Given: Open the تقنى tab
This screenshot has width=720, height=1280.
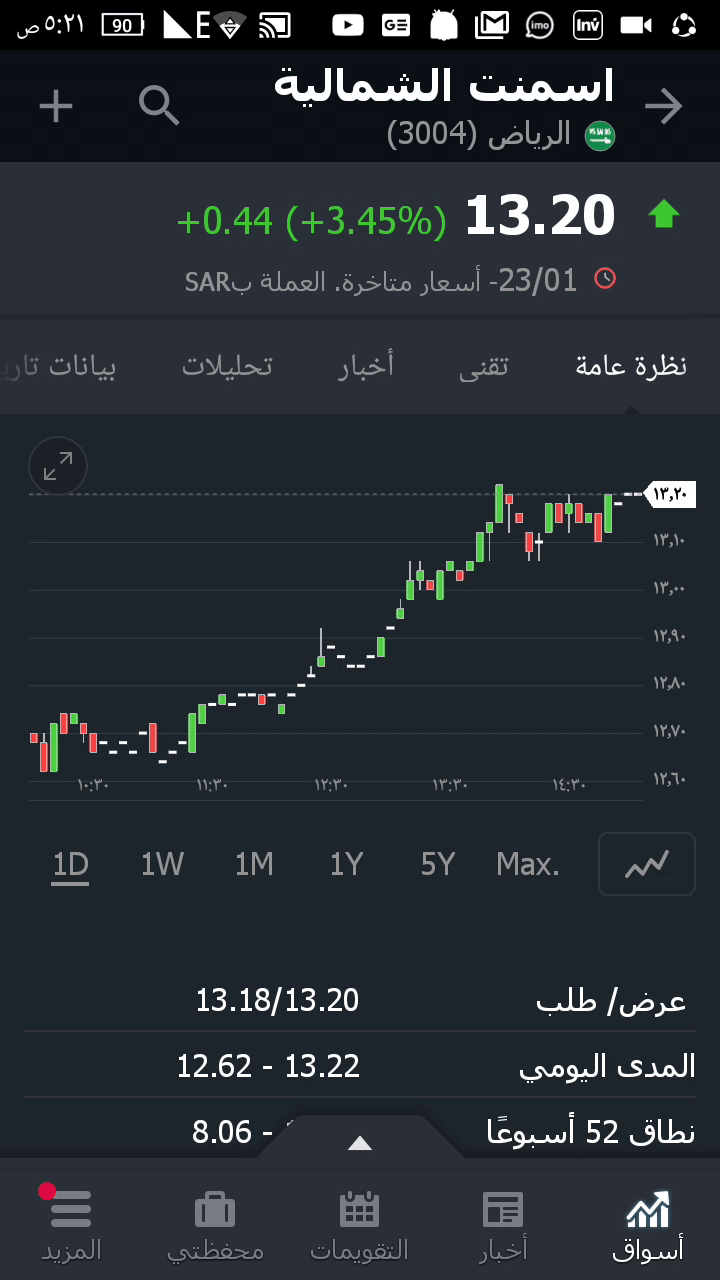Looking at the screenshot, I should click(x=484, y=366).
